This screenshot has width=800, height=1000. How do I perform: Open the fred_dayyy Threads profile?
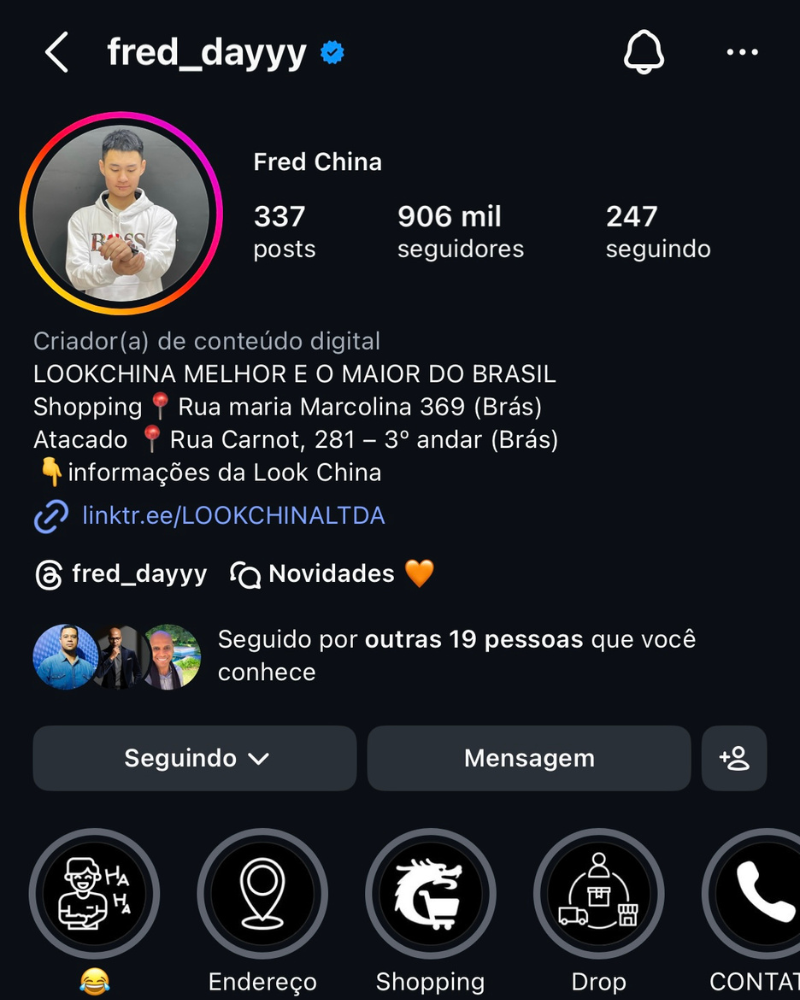click(x=121, y=574)
